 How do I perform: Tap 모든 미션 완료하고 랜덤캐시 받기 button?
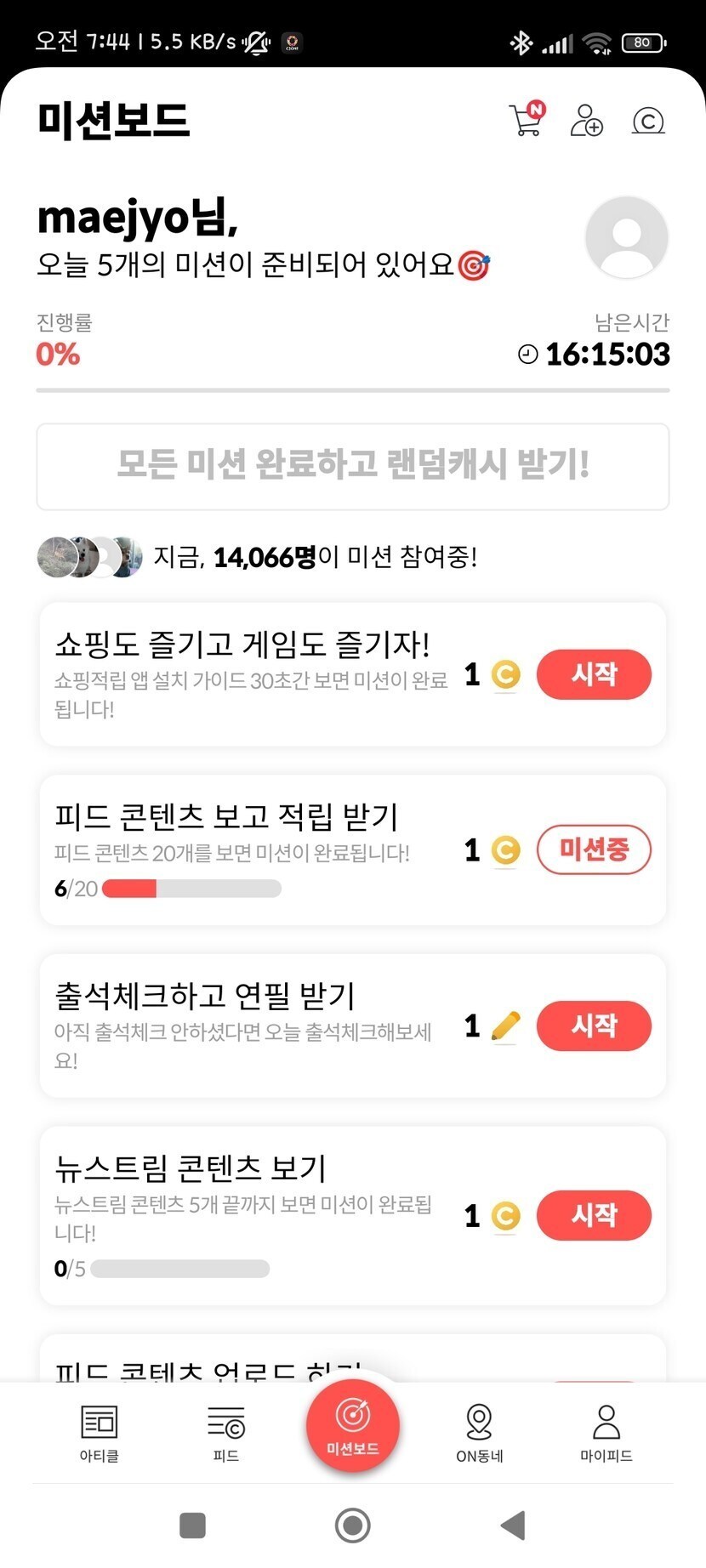353,466
